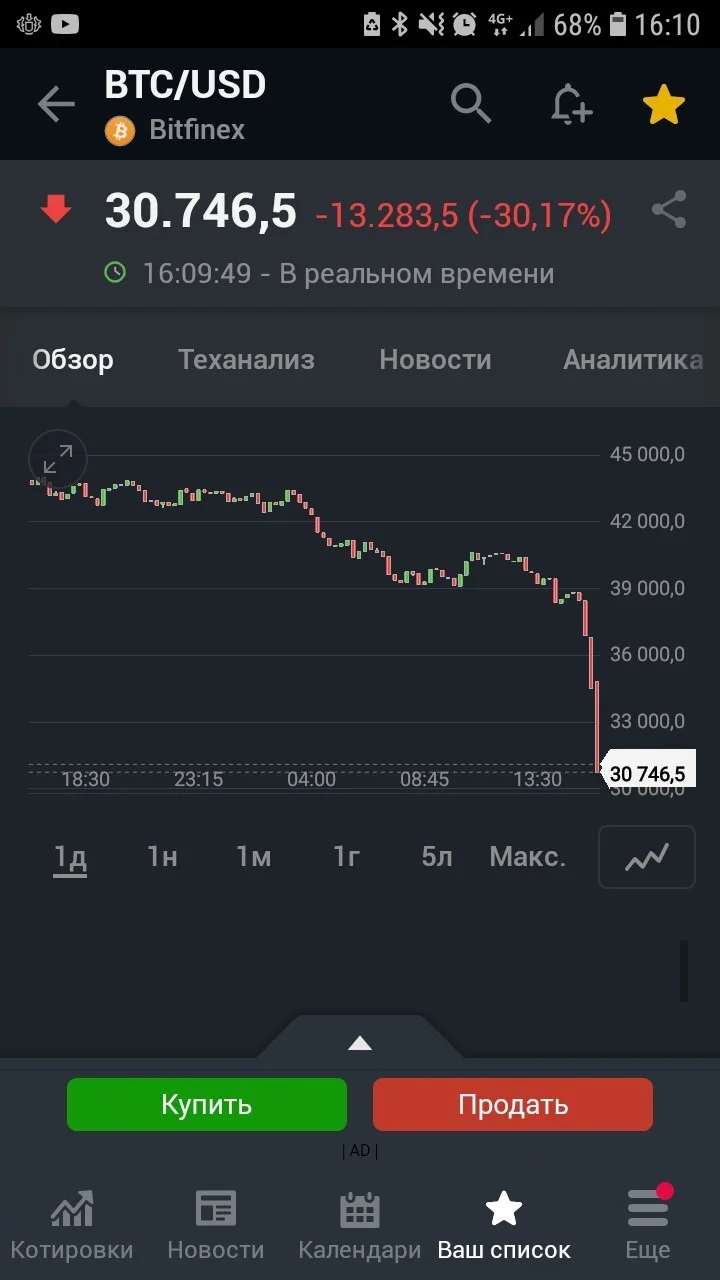Create a price alert with the bell icon
The height and width of the screenshot is (1280, 720).
point(571,104)
